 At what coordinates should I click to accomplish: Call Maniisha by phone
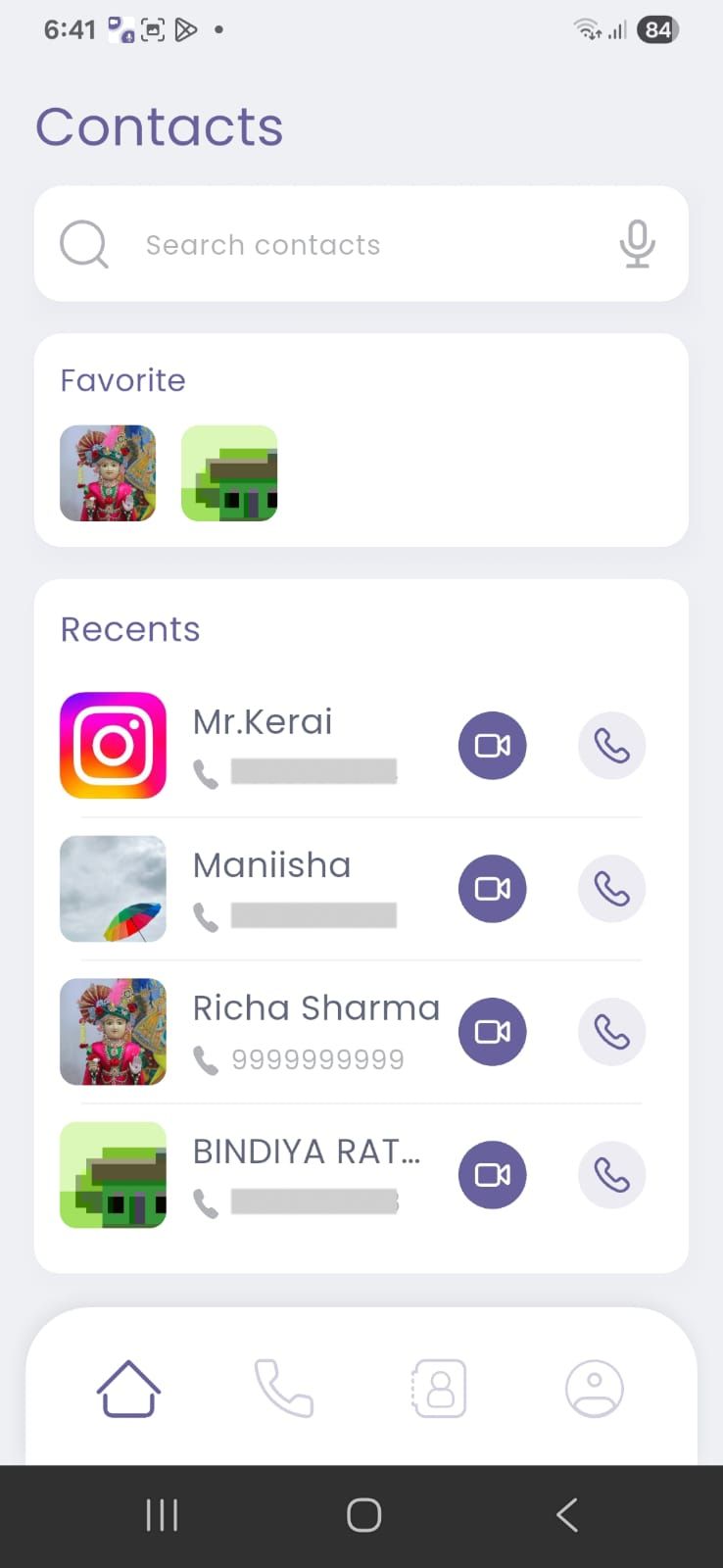(x=611, y=889)
